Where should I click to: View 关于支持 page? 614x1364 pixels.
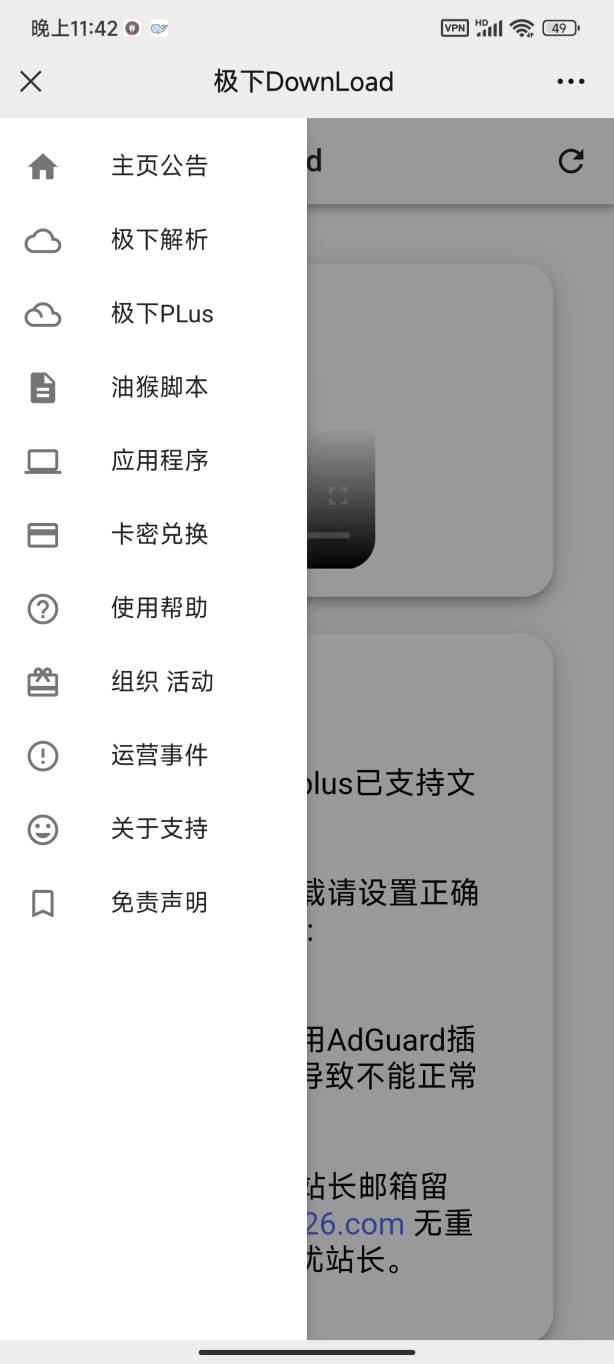(x=153, y=829)
